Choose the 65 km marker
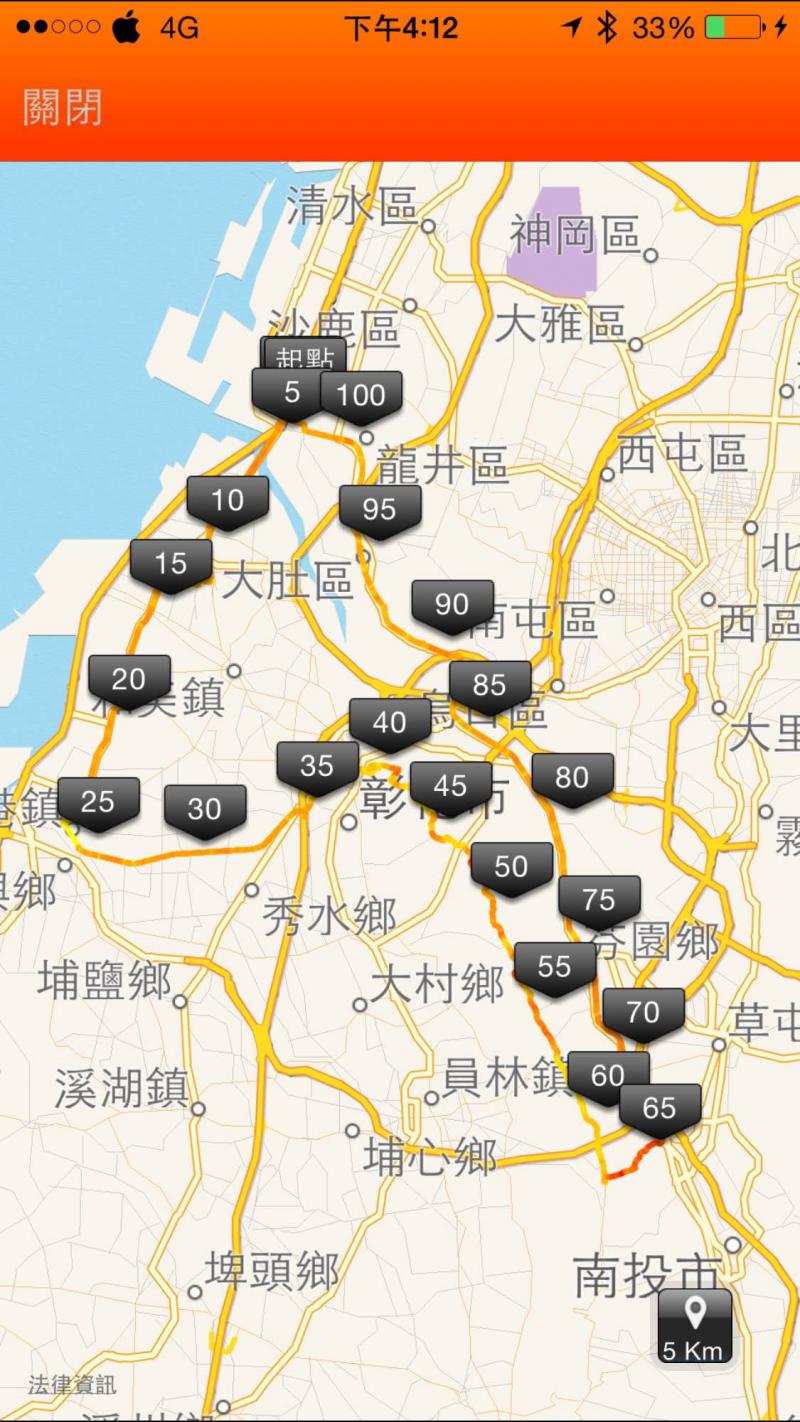The width and height of the screenshot is (800, 1422). pyautogui.click(x=660, y=1108)
